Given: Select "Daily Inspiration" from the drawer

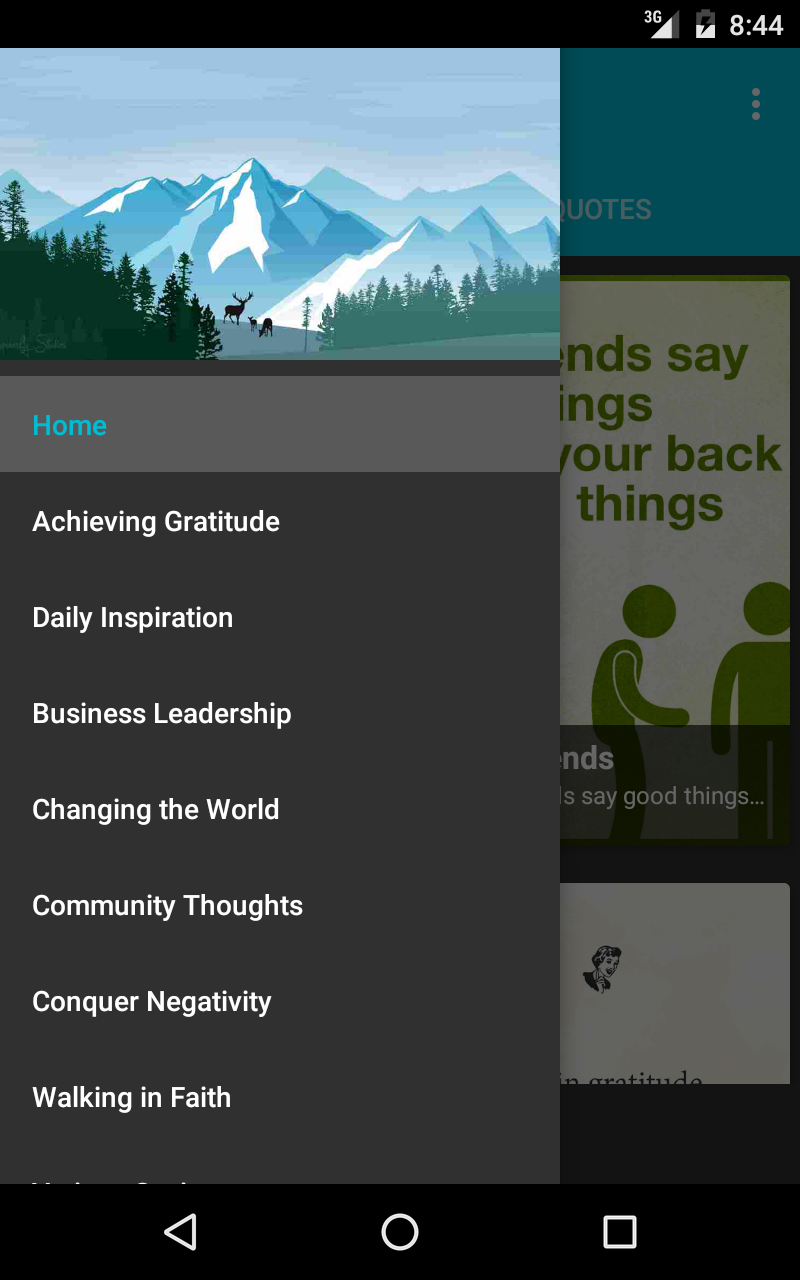Looking at the screenshot, I should (x=132, y=617).
